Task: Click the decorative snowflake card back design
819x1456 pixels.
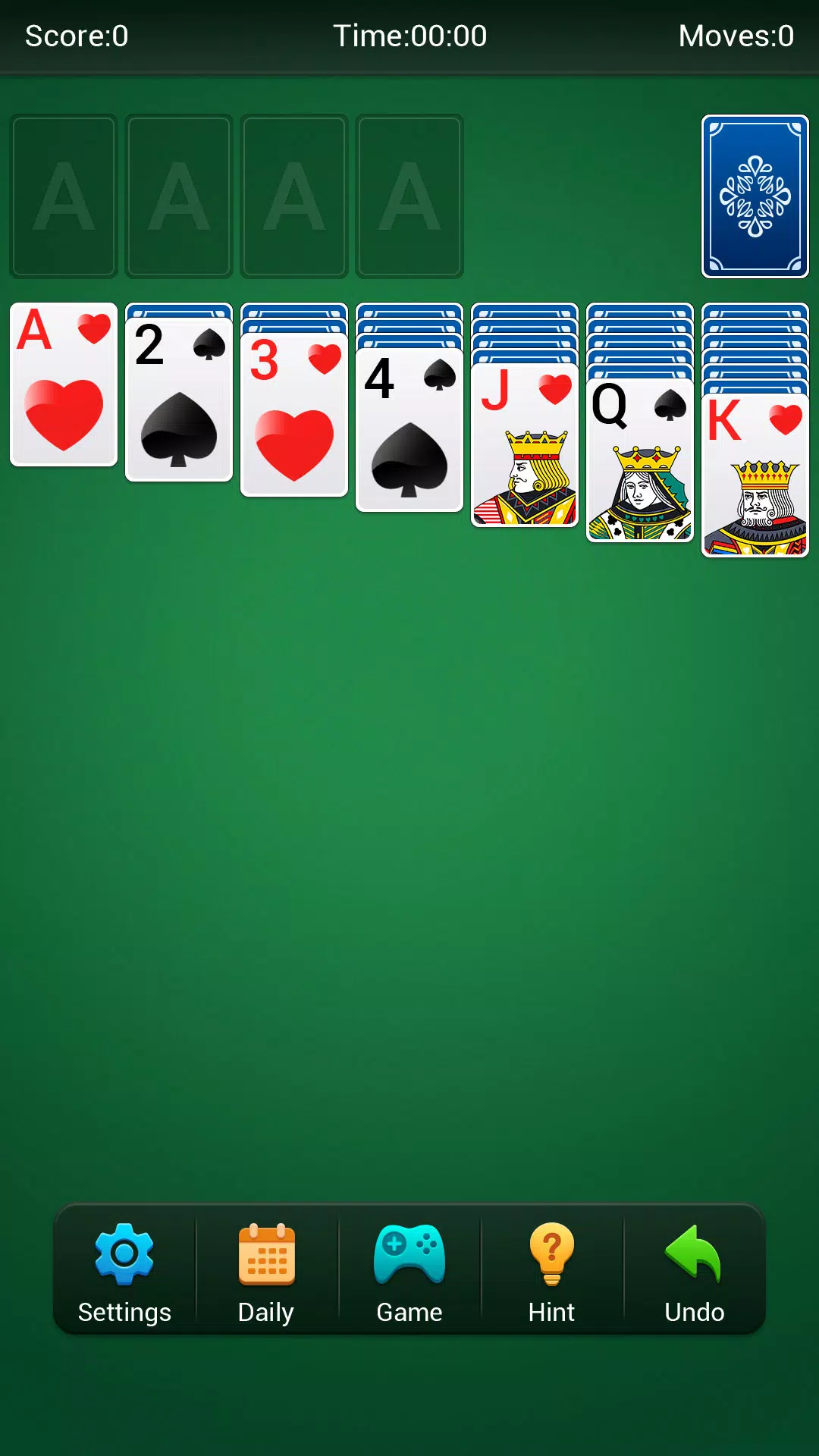Action: [x=754, y=196]
